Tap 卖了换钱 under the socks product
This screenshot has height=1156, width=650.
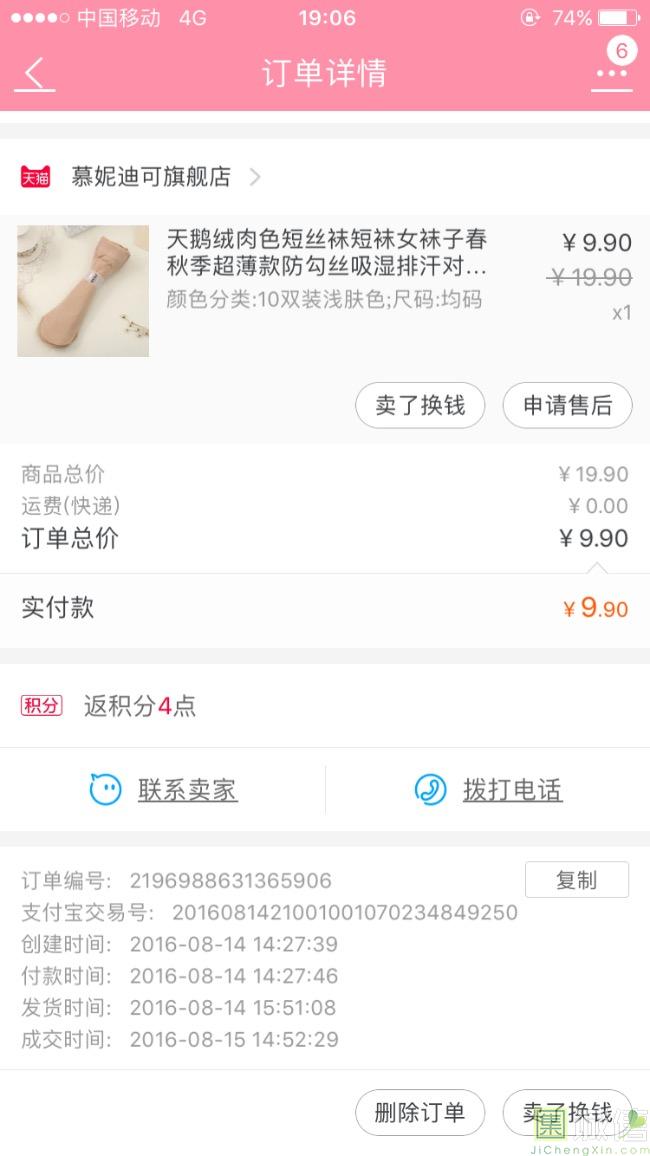[x=420, y=405]
